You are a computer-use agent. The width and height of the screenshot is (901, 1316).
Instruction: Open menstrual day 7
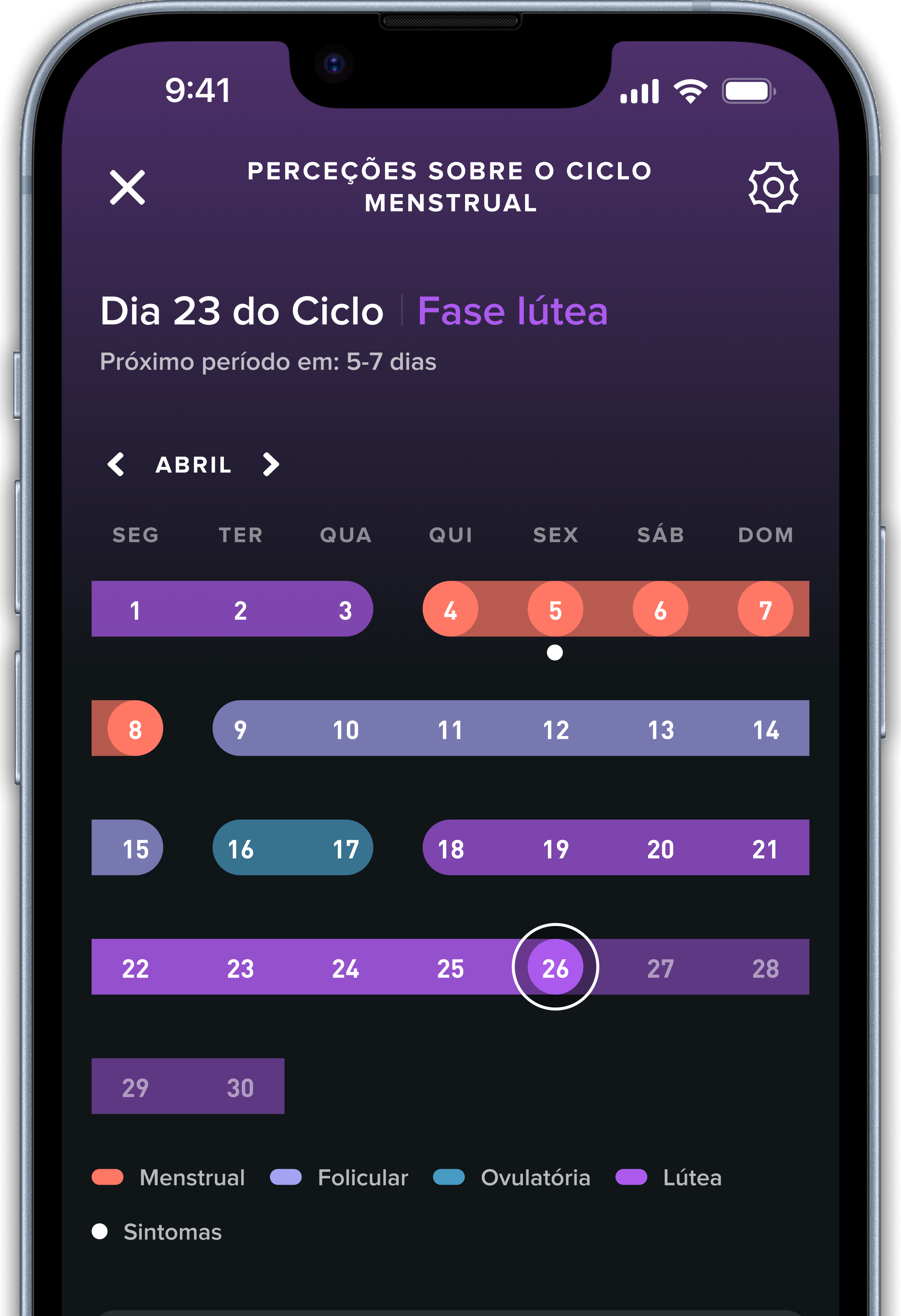[765, 609]
